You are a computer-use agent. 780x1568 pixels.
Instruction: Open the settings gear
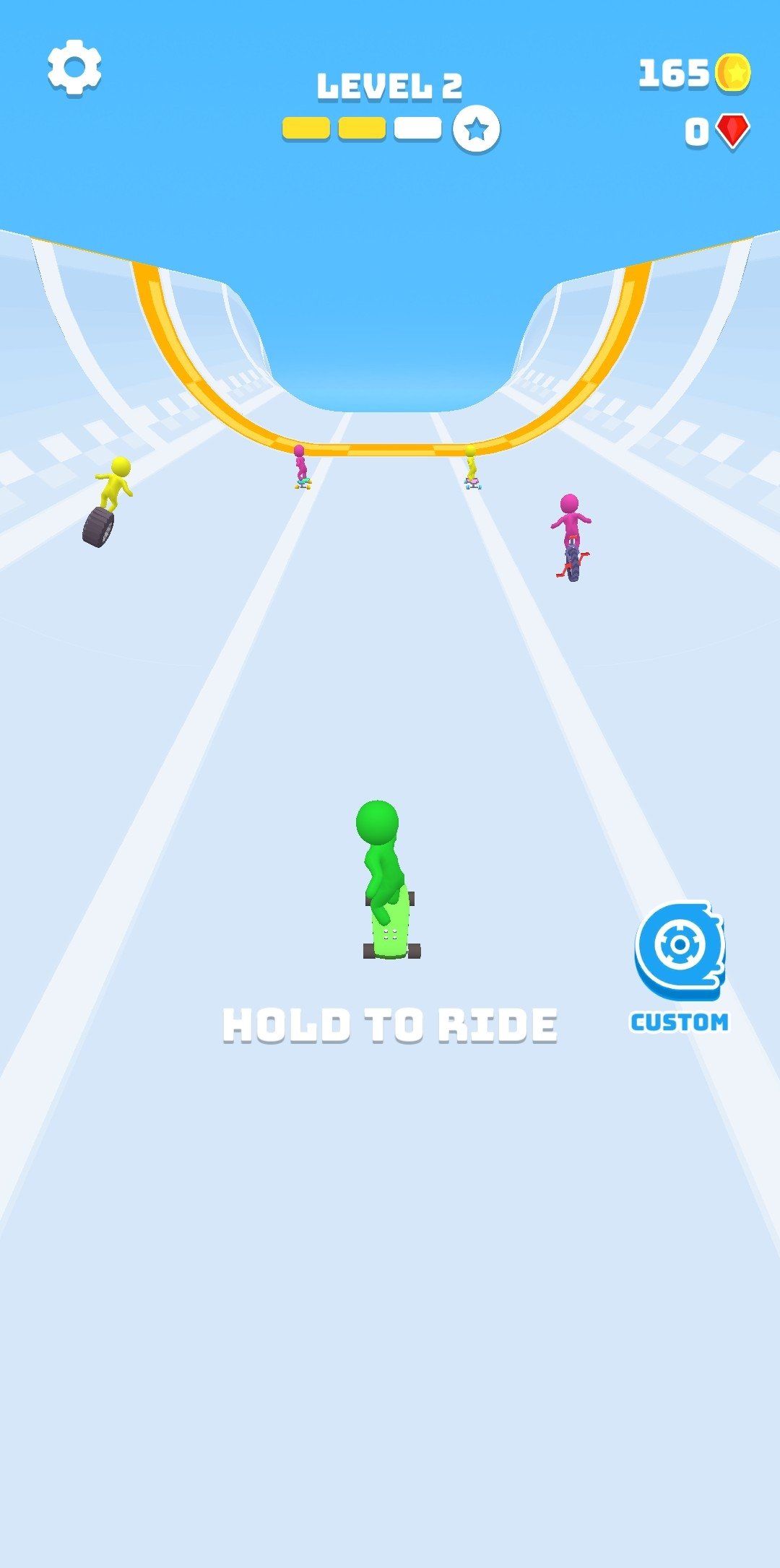(74, 67)
